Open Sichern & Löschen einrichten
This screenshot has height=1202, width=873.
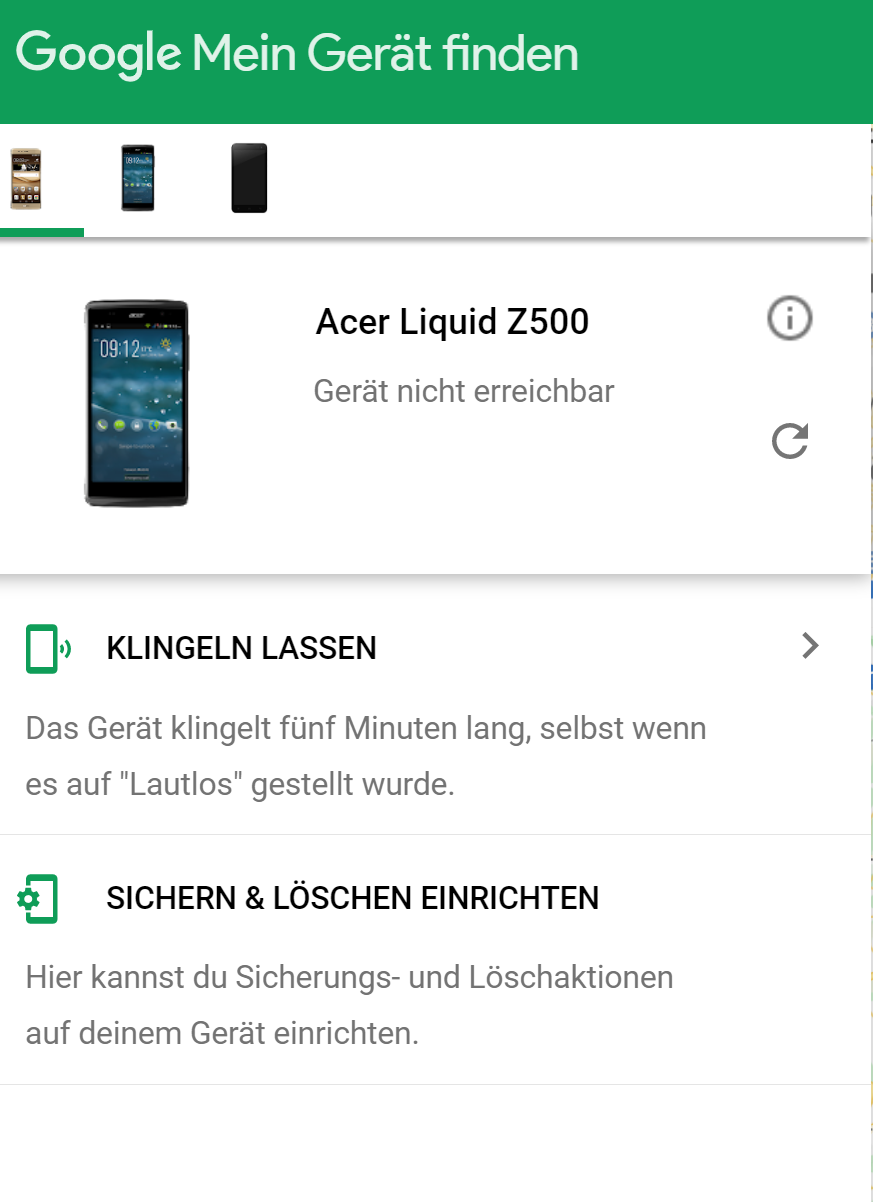352,898
